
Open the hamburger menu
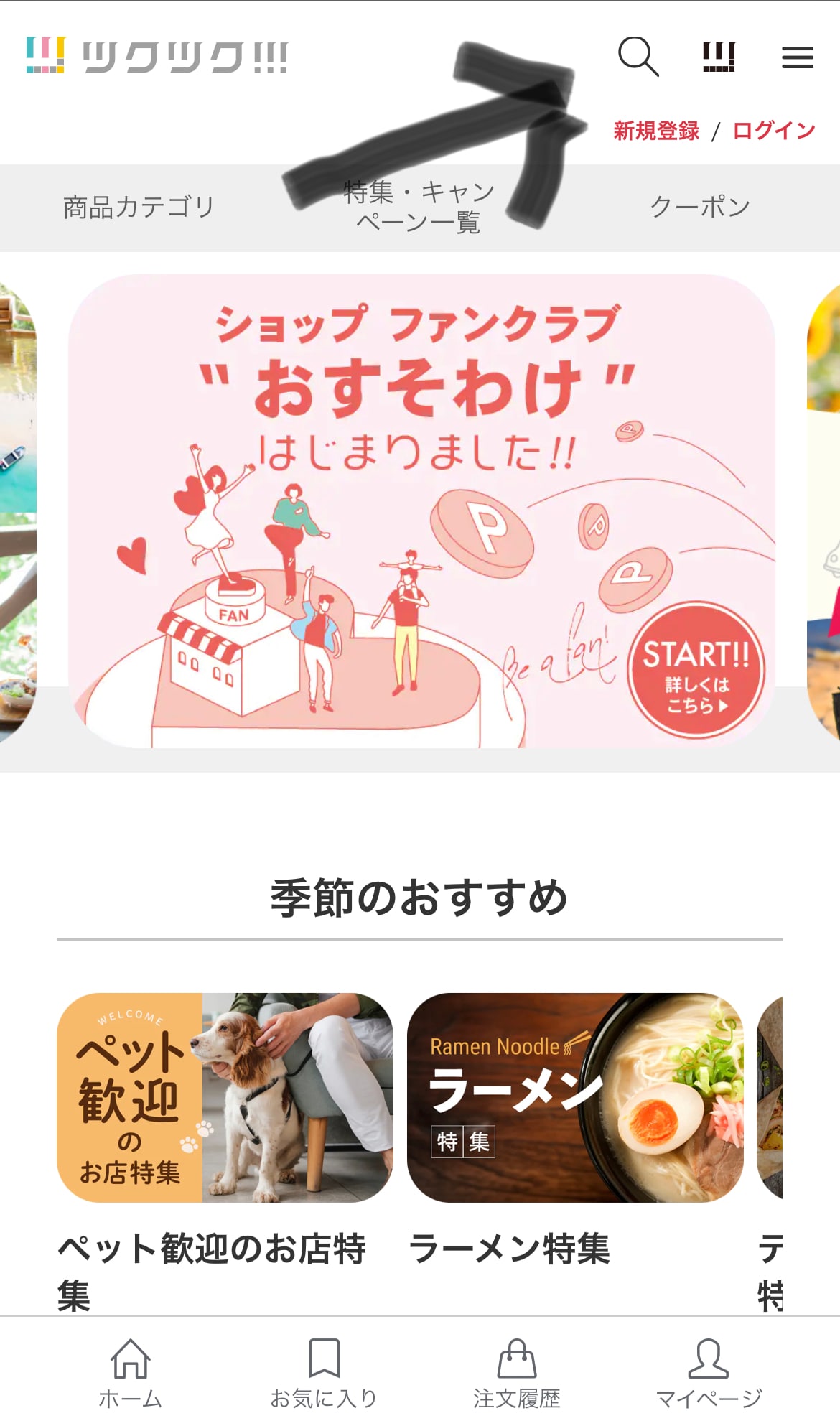(x=797, y=57)
